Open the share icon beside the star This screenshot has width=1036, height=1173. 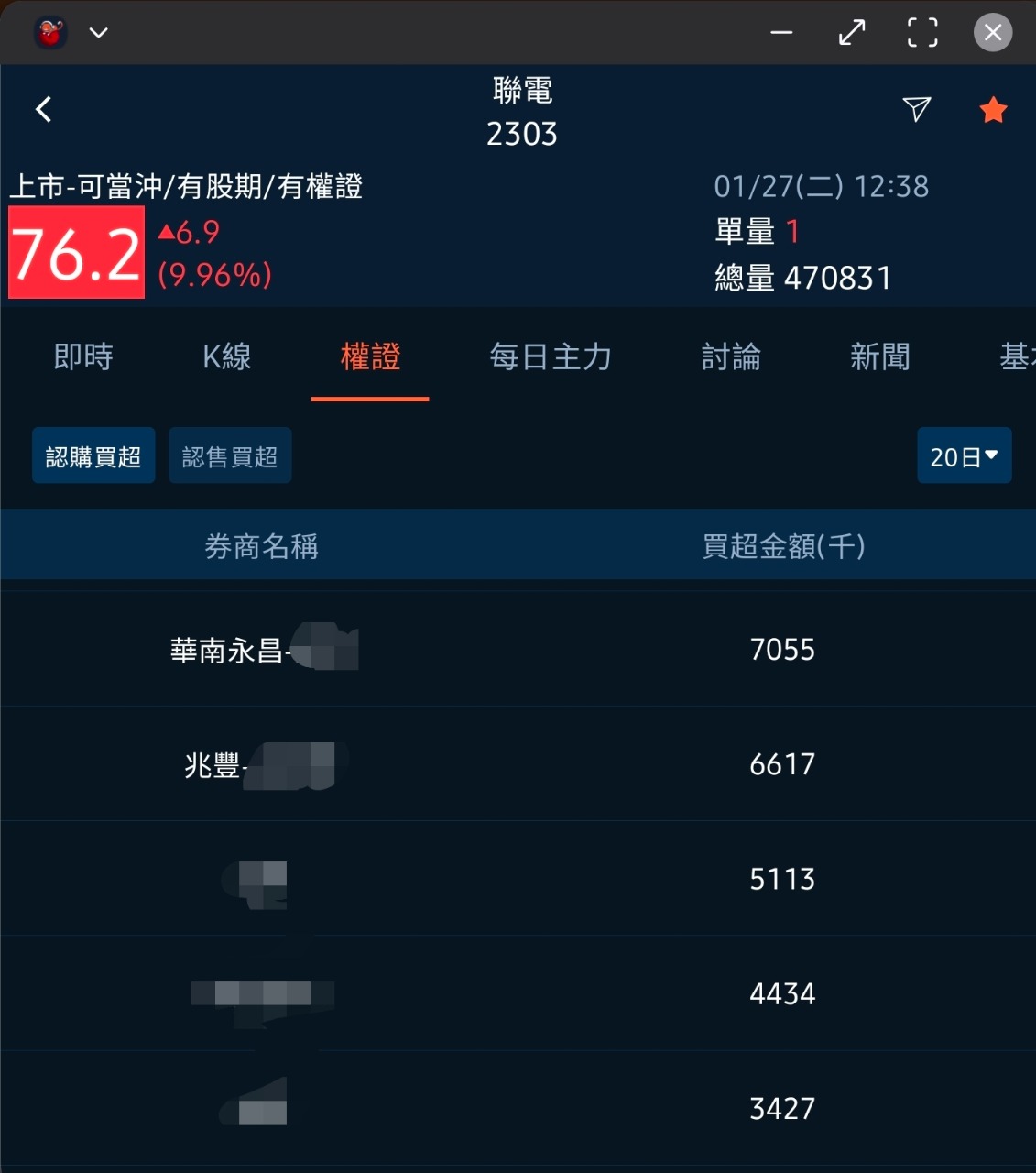917,110
